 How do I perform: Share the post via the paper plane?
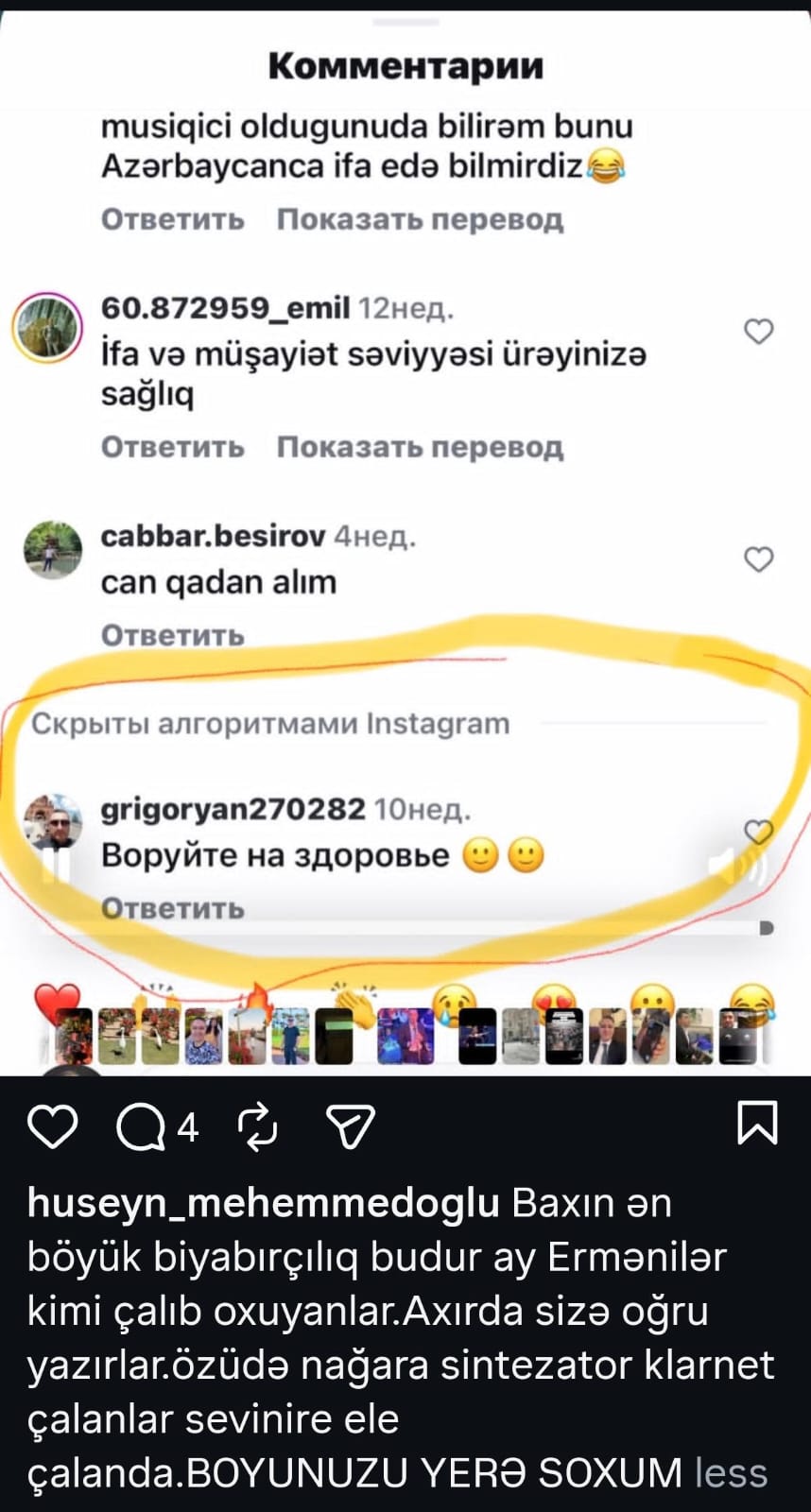coord(350,1126)
